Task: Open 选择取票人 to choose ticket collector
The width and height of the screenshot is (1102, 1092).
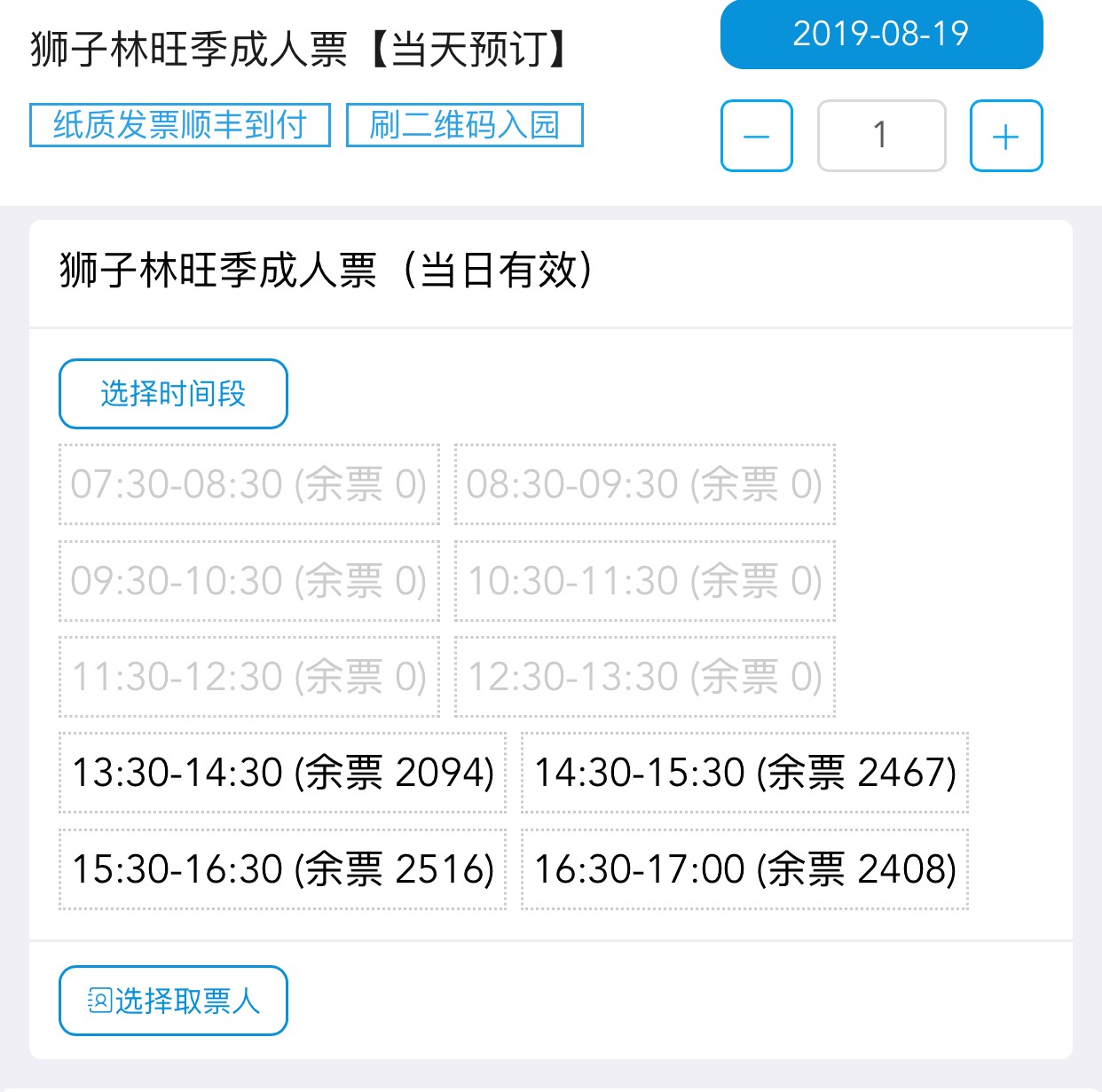Action: tap(173, 1001)
